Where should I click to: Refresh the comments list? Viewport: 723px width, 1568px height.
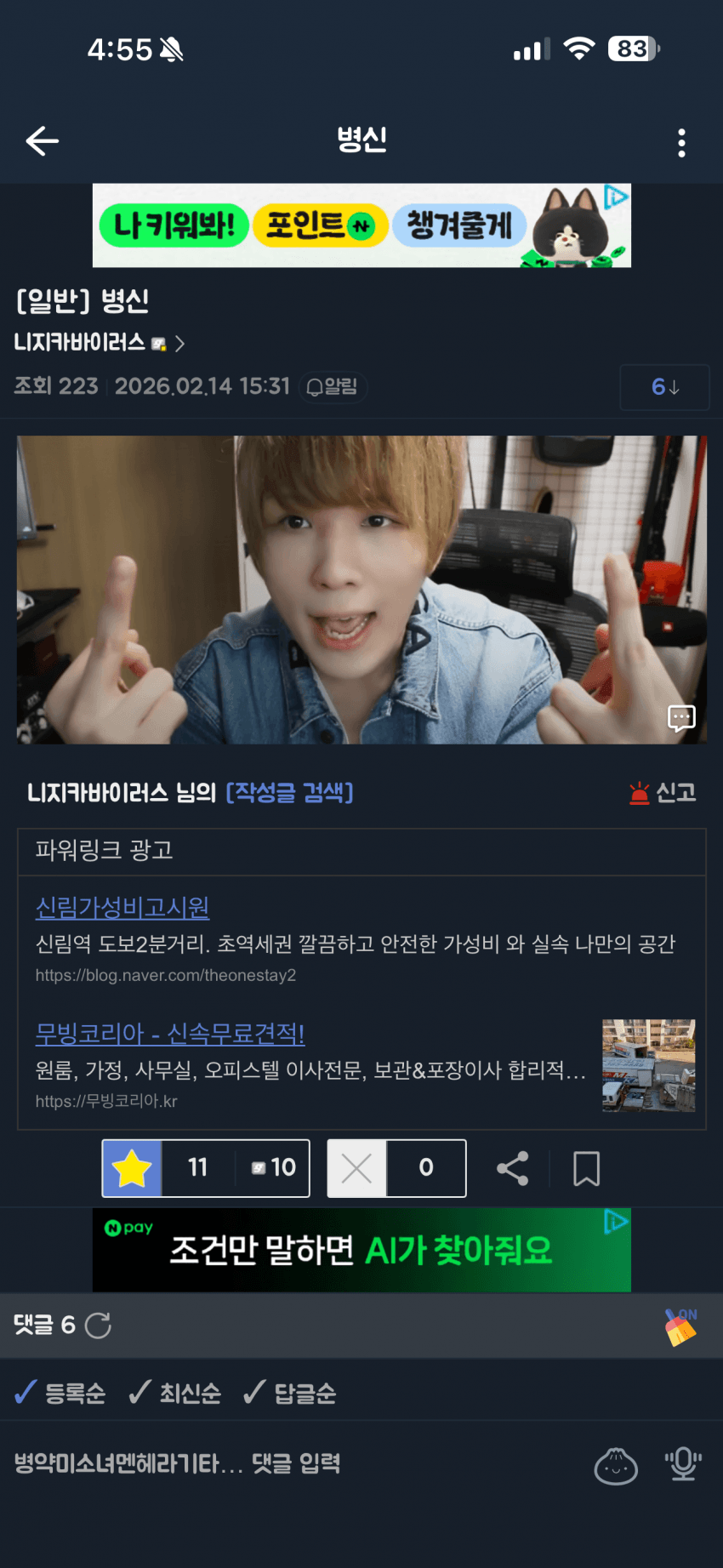pyautogui.click(x=98, y=1325)
